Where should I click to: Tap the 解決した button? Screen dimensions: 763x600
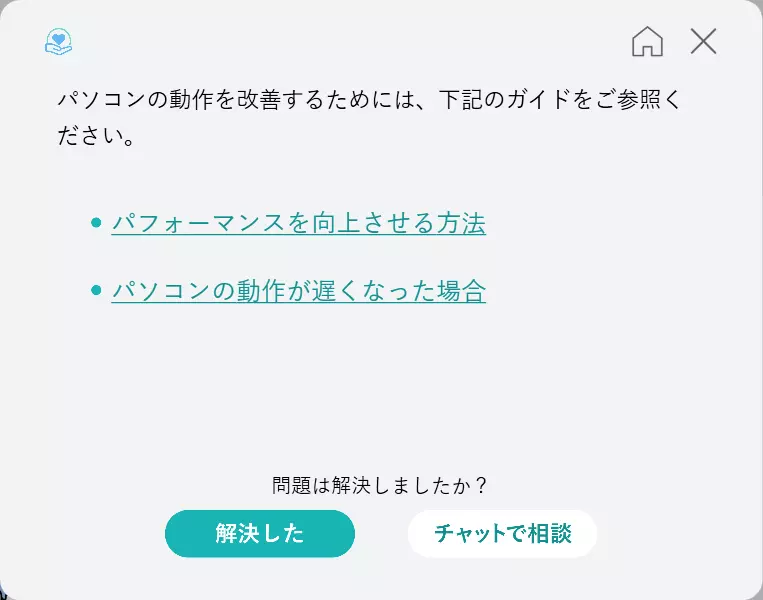point(260,533)
